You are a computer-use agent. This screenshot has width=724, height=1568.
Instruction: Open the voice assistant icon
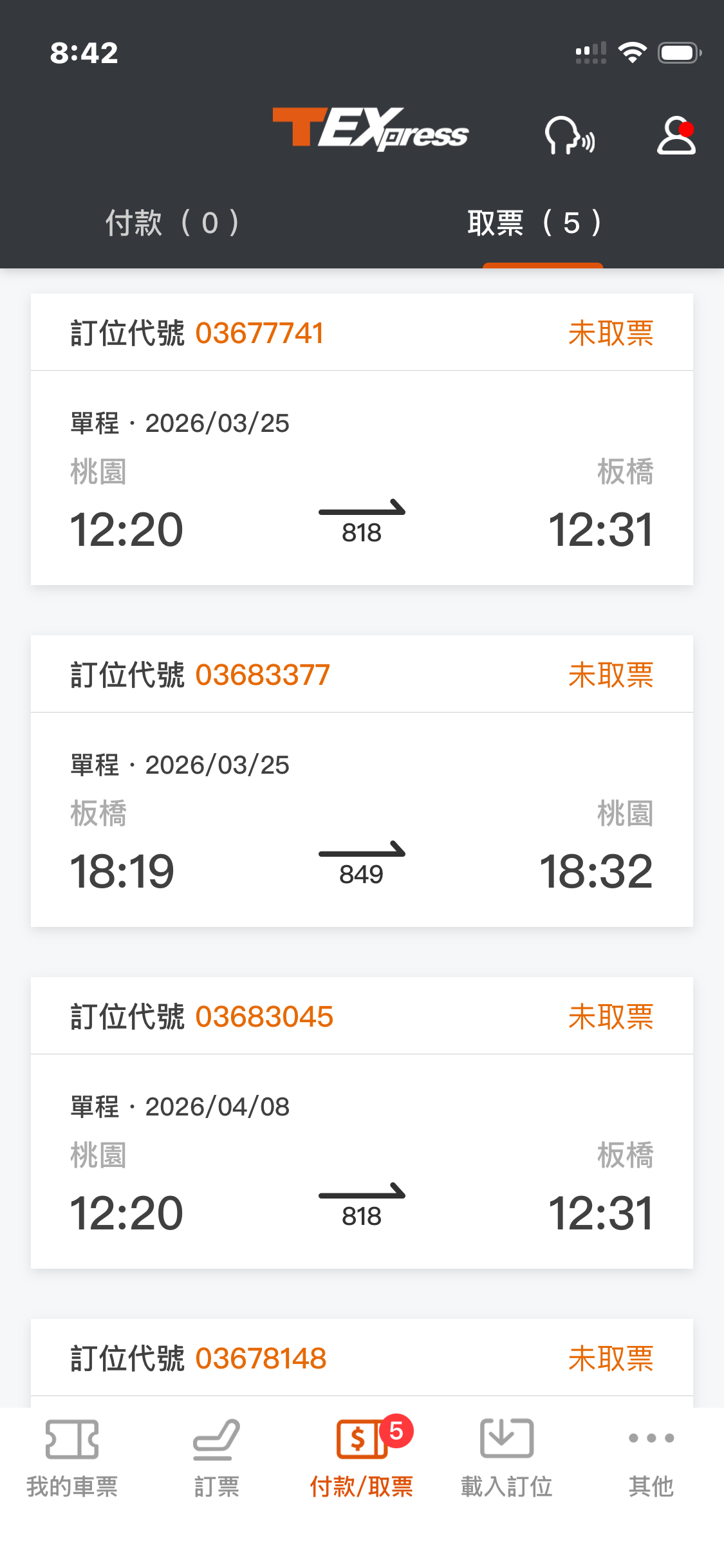pyautogui.click(x=570, y=135)
